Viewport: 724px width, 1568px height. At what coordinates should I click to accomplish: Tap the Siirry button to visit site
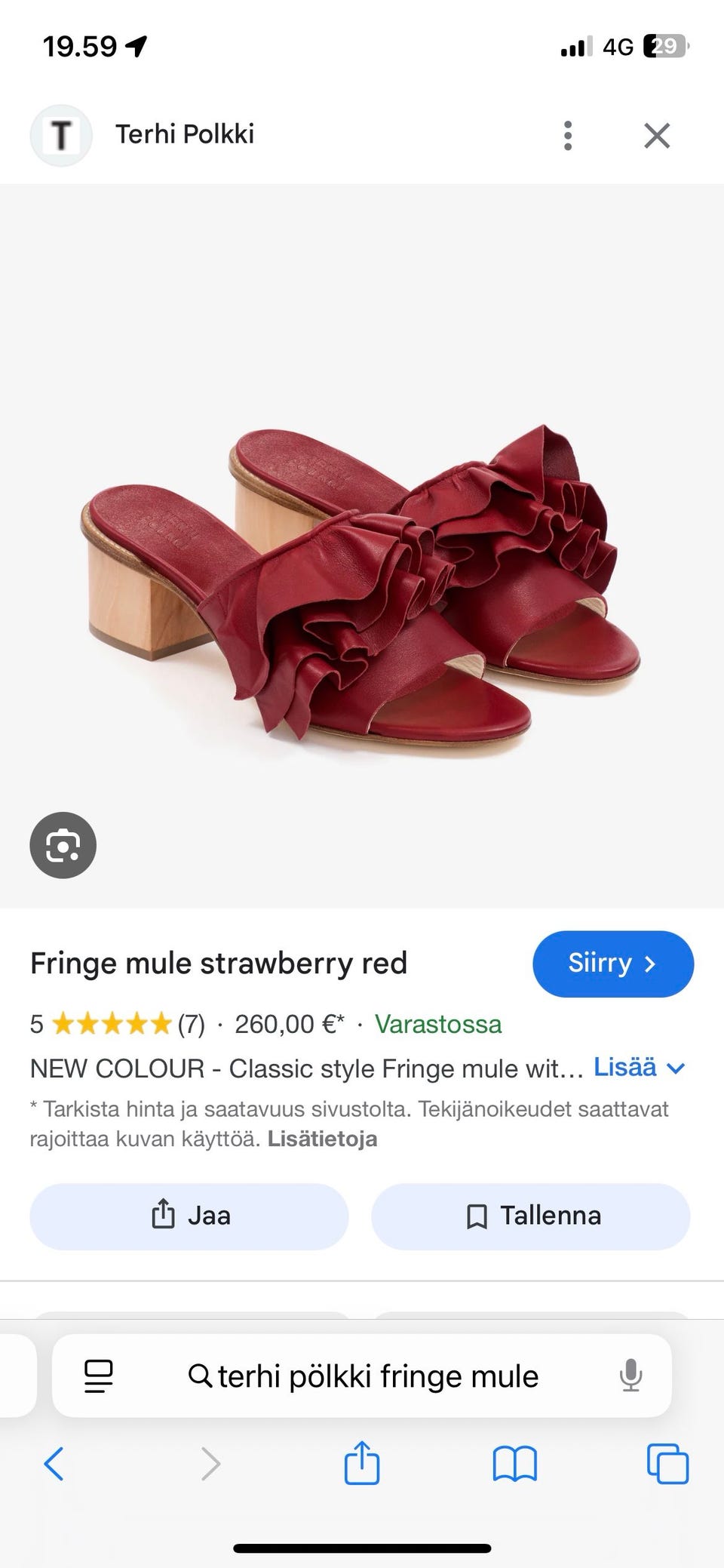[x=612, y=964]
